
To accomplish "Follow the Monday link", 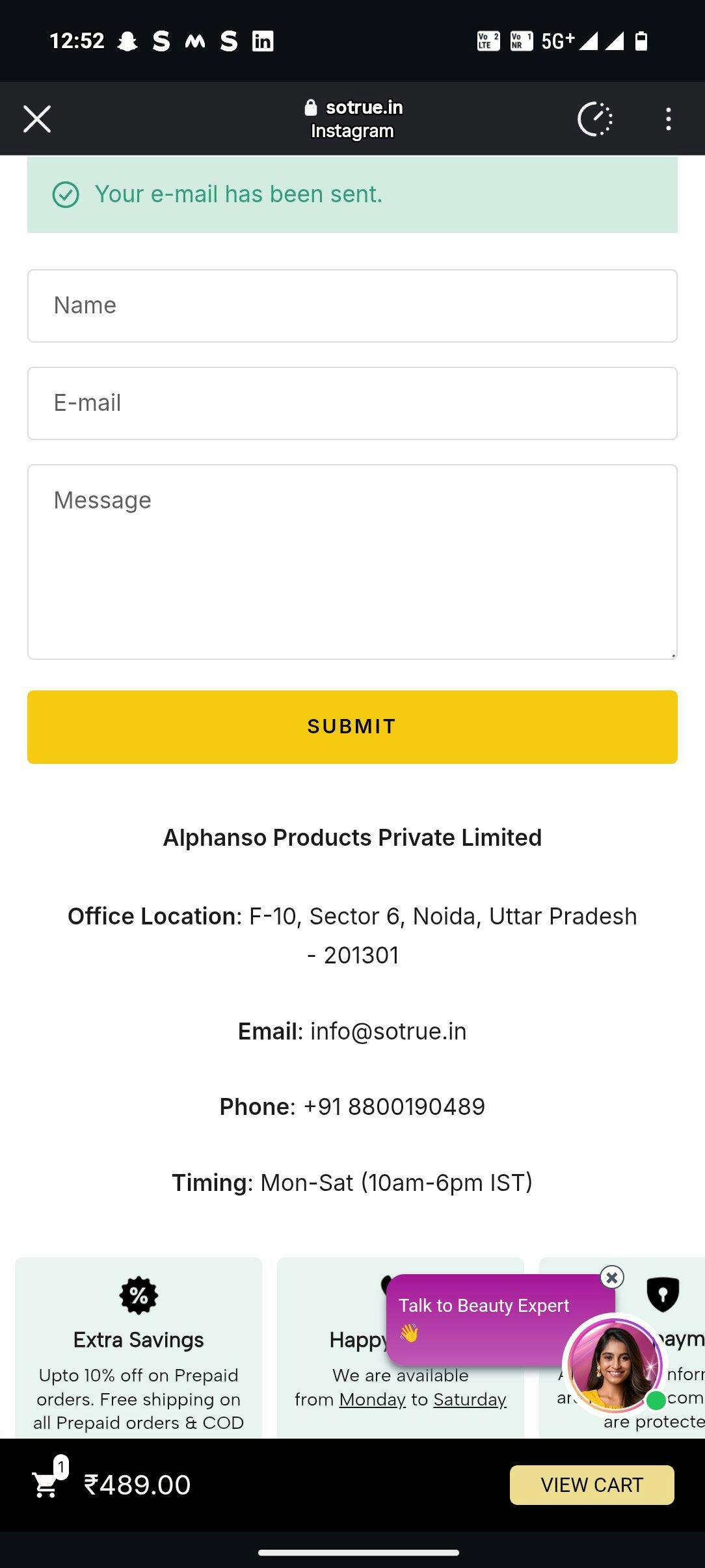I will click(372, 1399).
